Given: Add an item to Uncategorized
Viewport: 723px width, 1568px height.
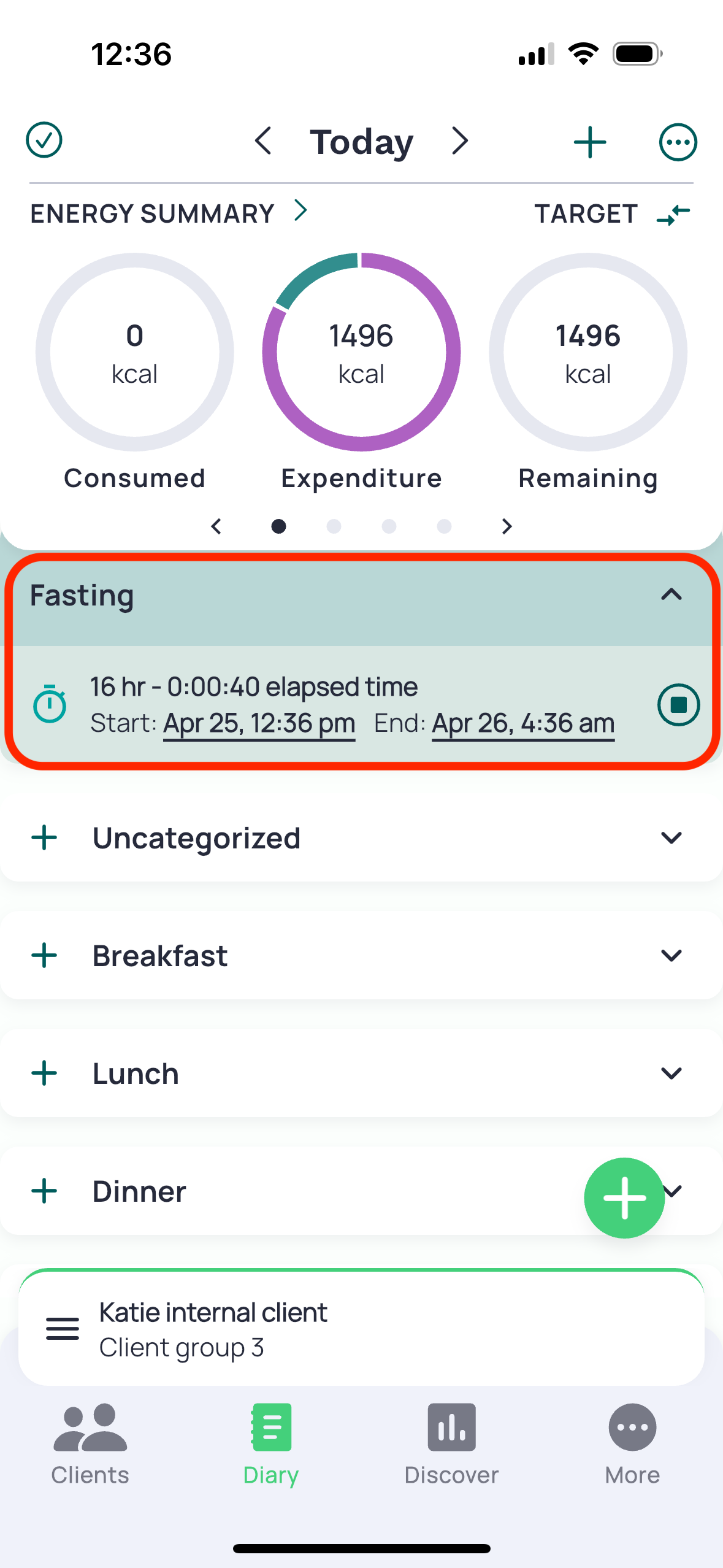Looking at the screenshot, I should click(44, 838).
